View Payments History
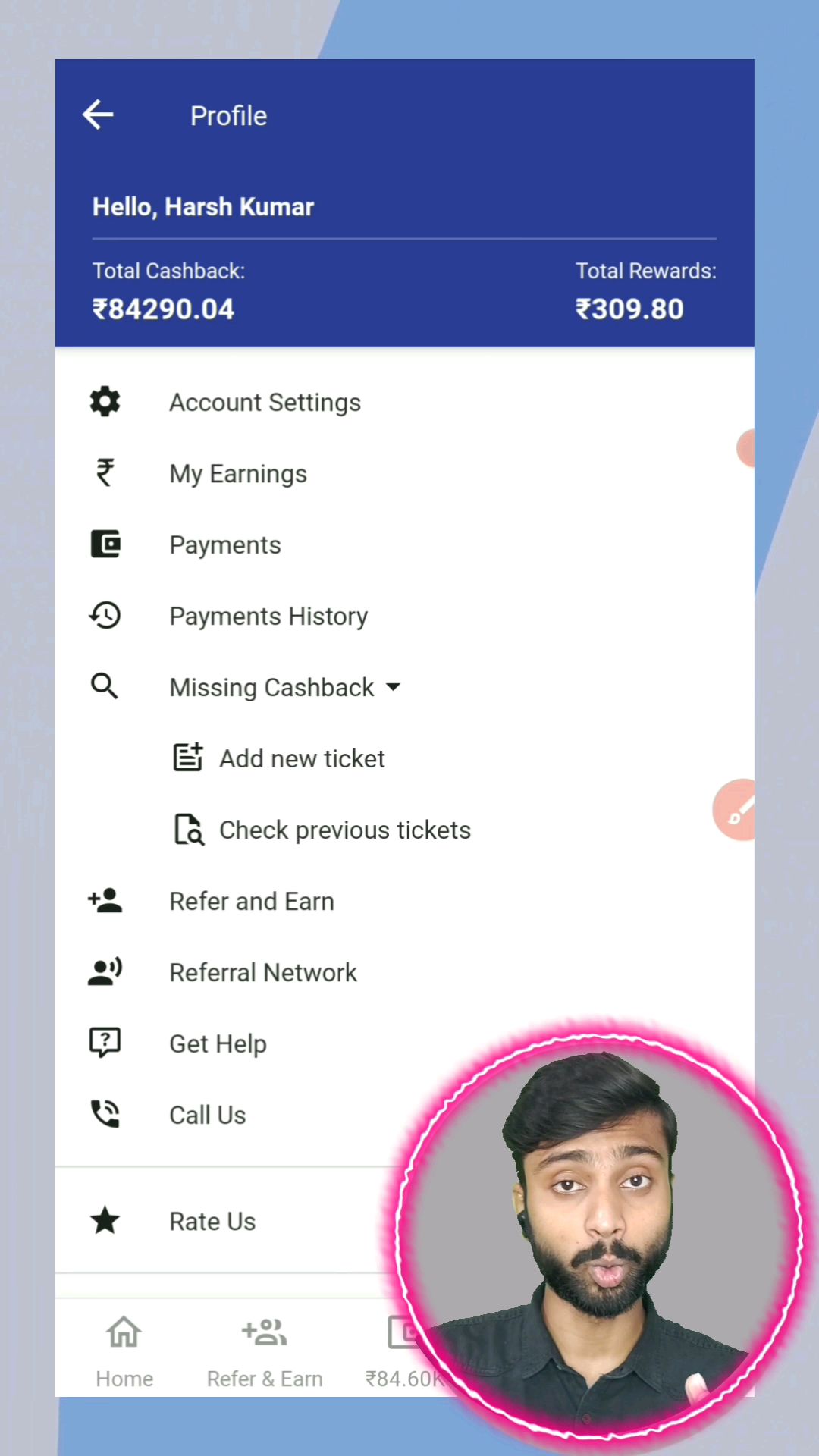This screenshot has width=819, height=1456. point(268,617)
